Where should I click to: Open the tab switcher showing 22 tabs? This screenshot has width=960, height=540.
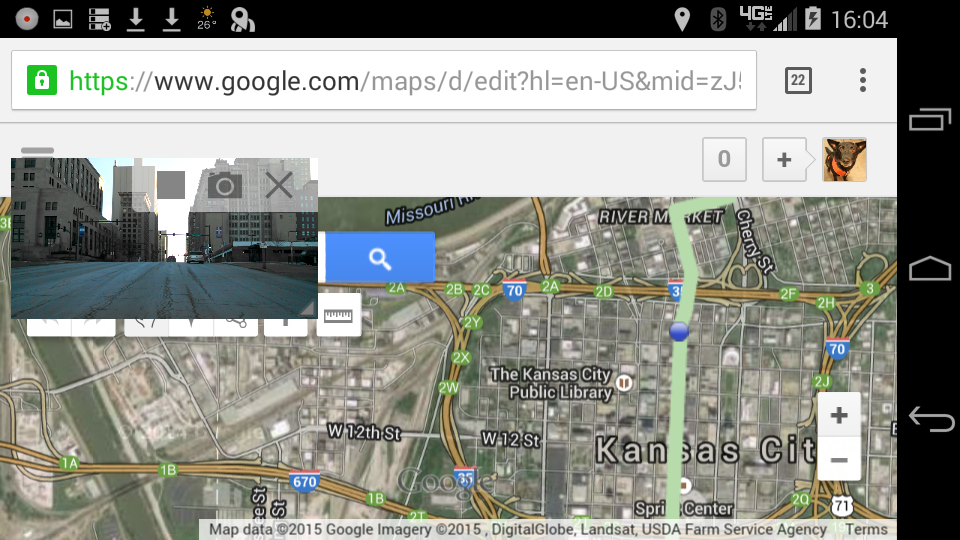(x=798, y=81)
